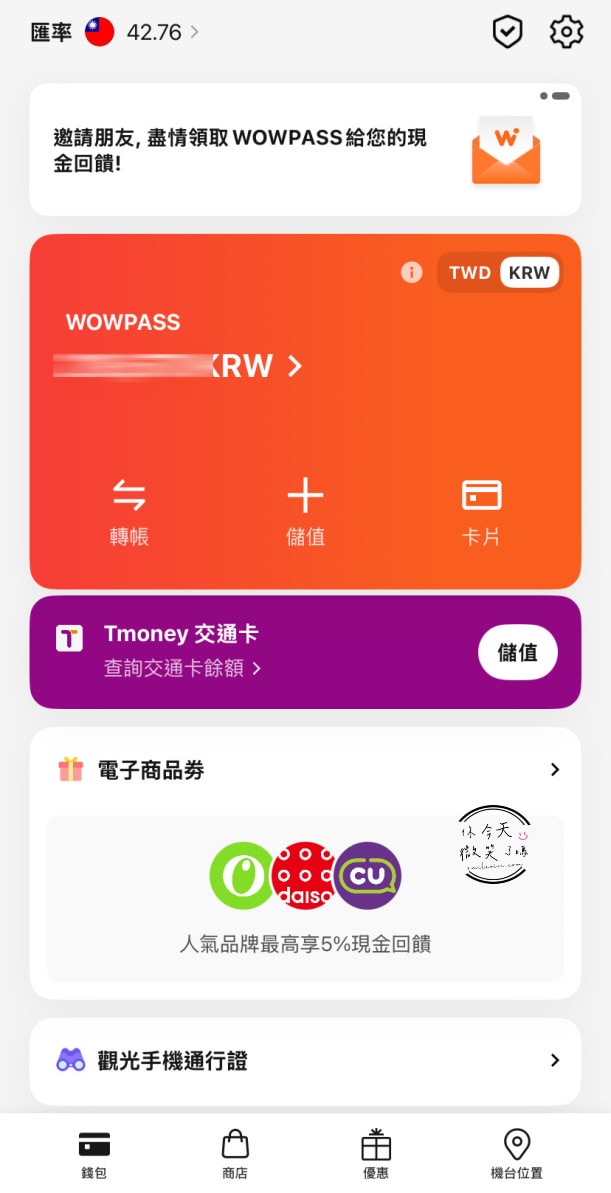This screenshot has width=611, height=1193.
Task: Top up Tmoney with white 儲值 button
Action: pos(517,652)
